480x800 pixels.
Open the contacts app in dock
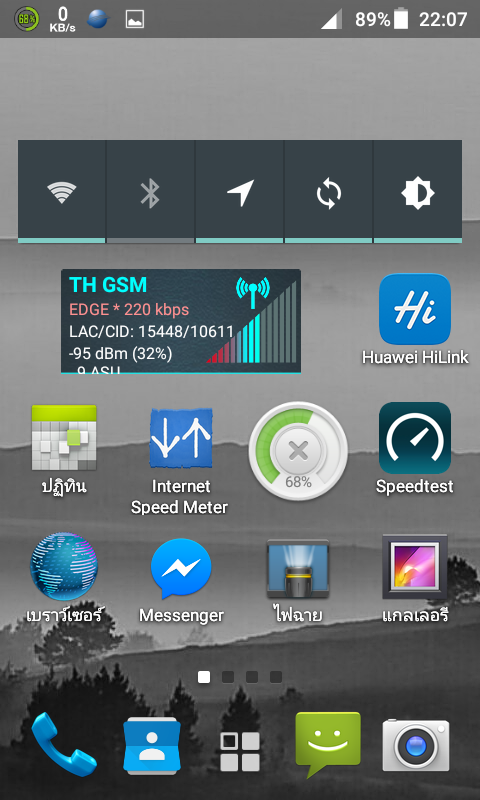(x=151, y=745)
